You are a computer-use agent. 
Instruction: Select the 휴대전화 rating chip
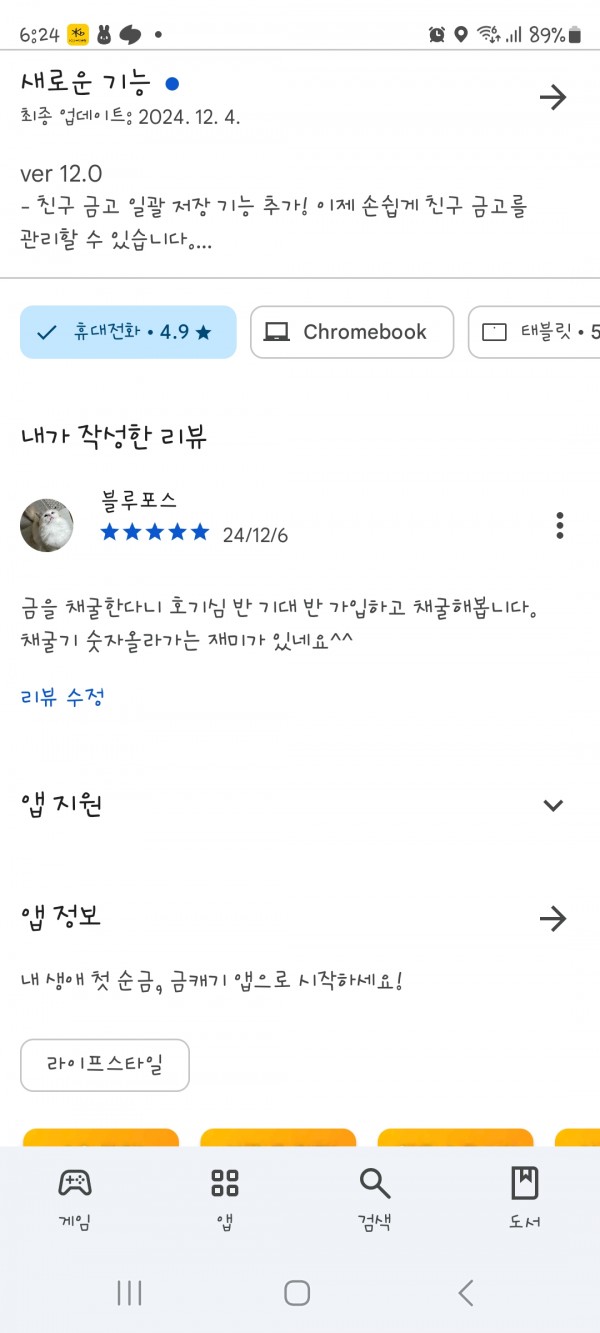point(128,332)
